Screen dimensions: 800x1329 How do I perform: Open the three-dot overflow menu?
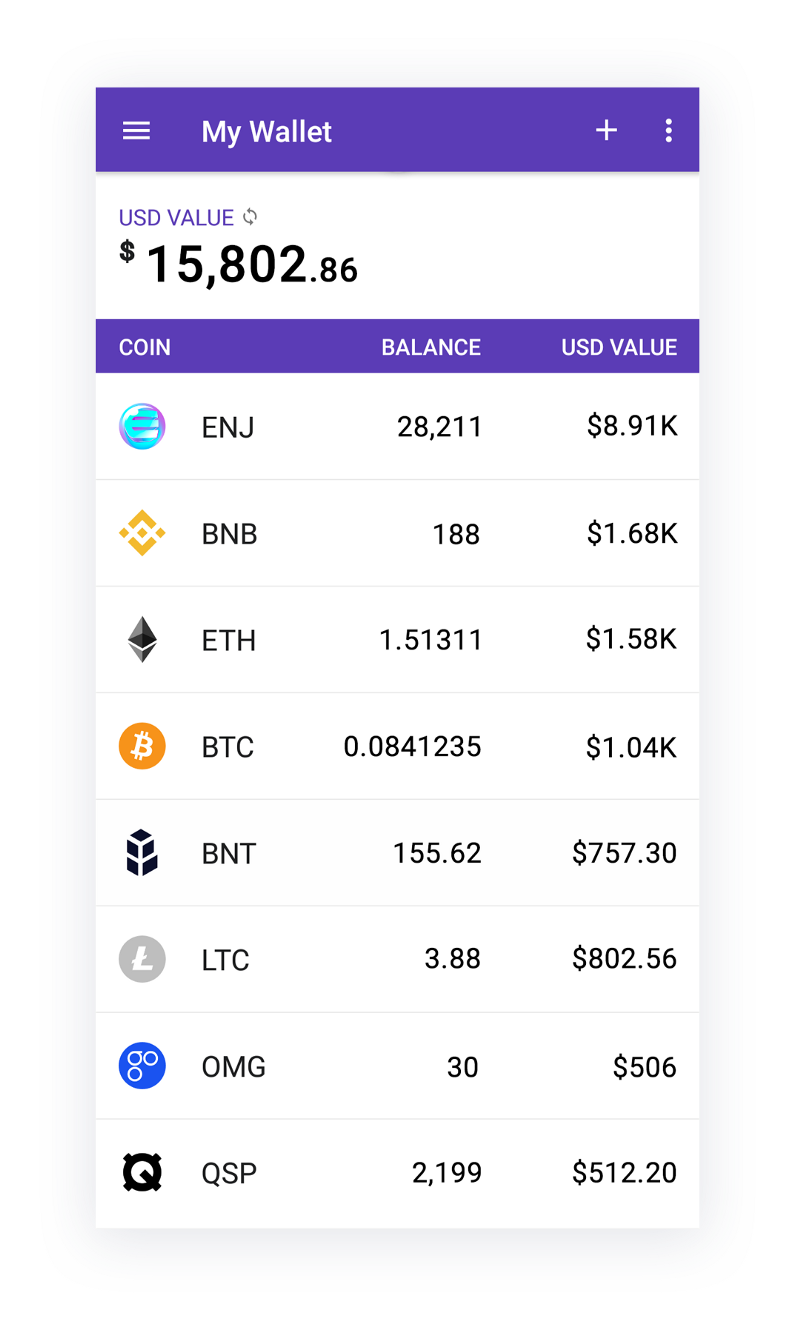pos(668,130)
